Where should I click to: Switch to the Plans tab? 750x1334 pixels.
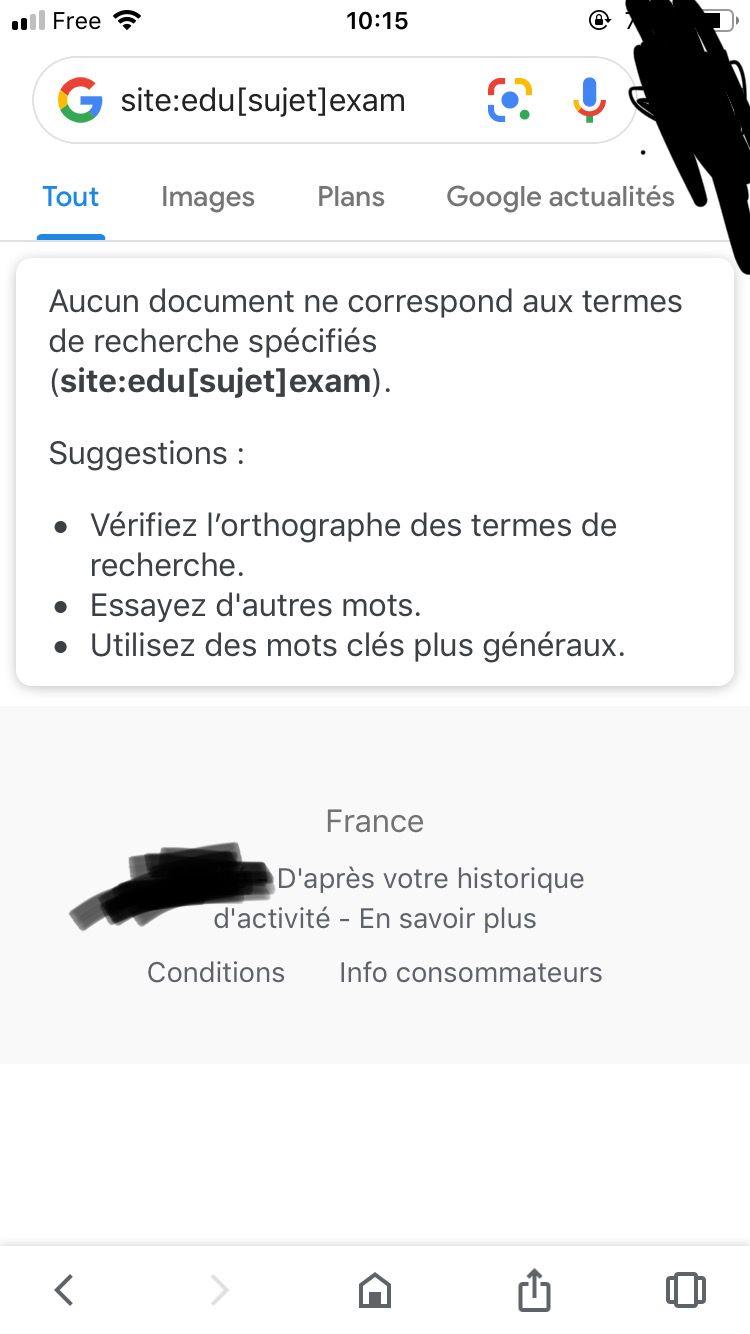[351, 197]
